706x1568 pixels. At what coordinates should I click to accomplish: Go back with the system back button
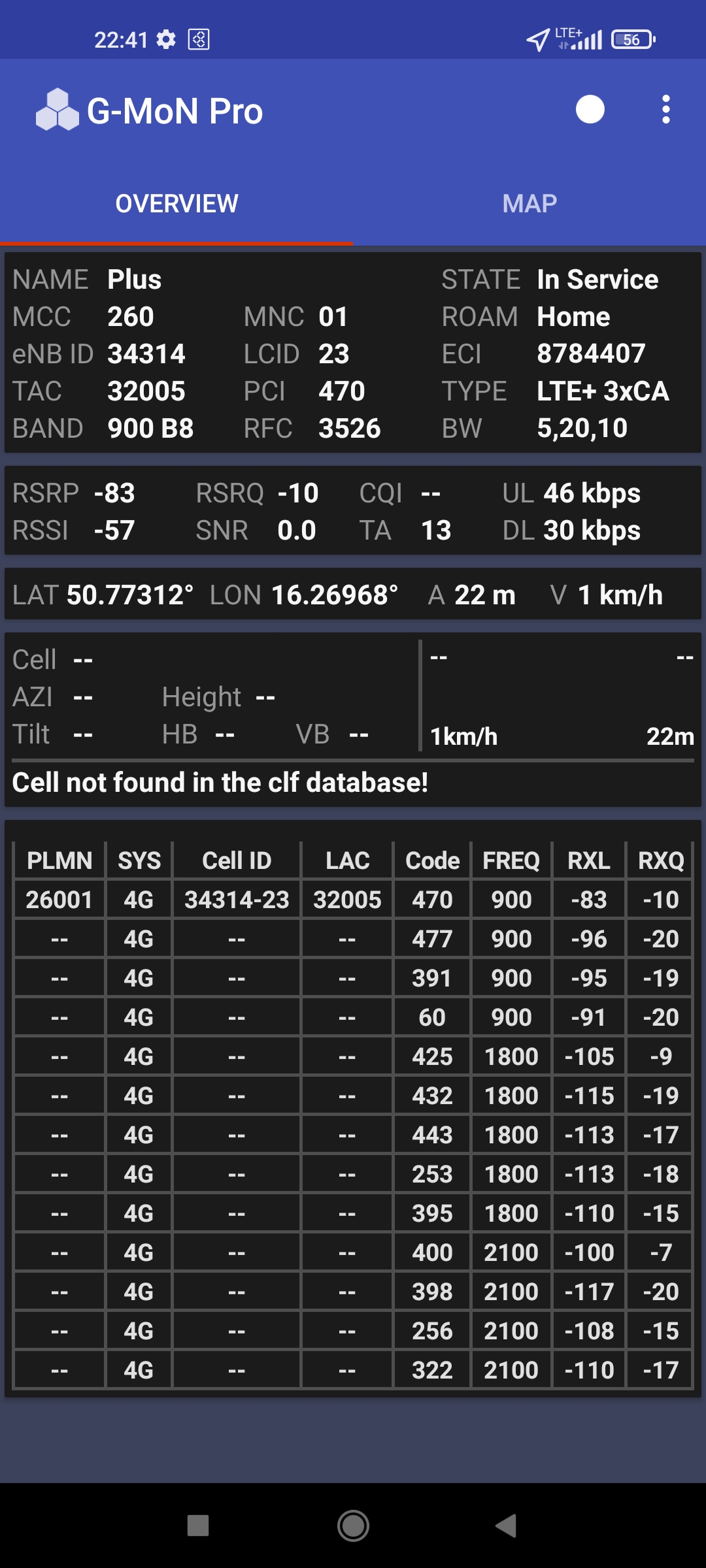pos(507,1526)
